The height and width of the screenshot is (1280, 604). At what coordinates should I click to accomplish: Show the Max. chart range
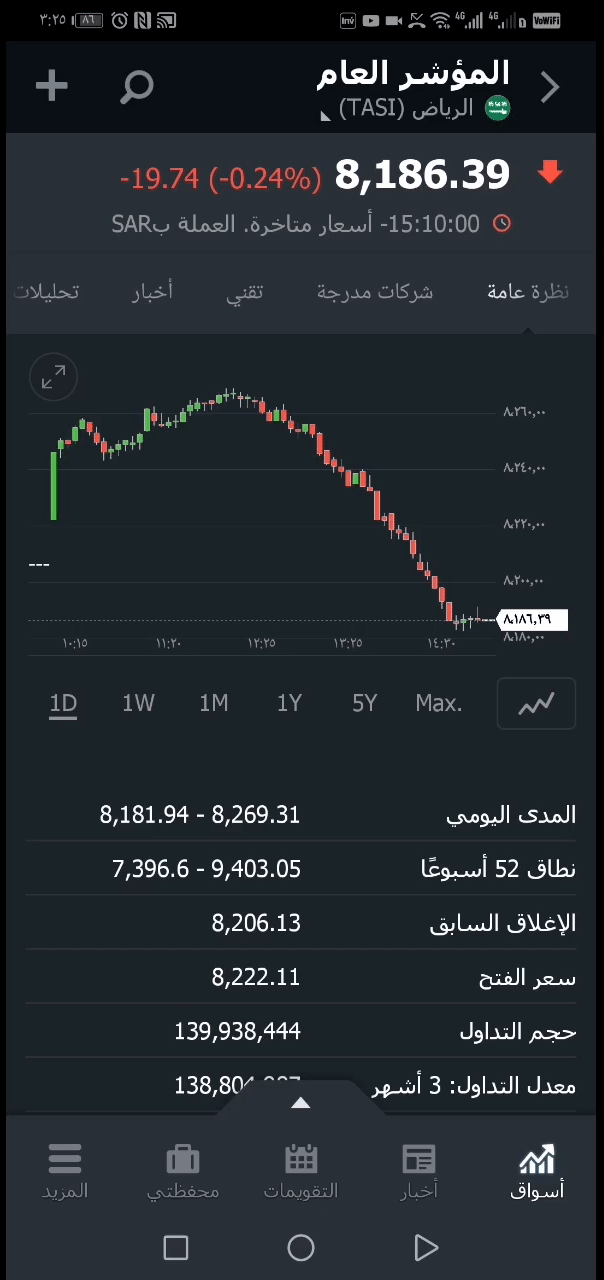coord(438,703)
